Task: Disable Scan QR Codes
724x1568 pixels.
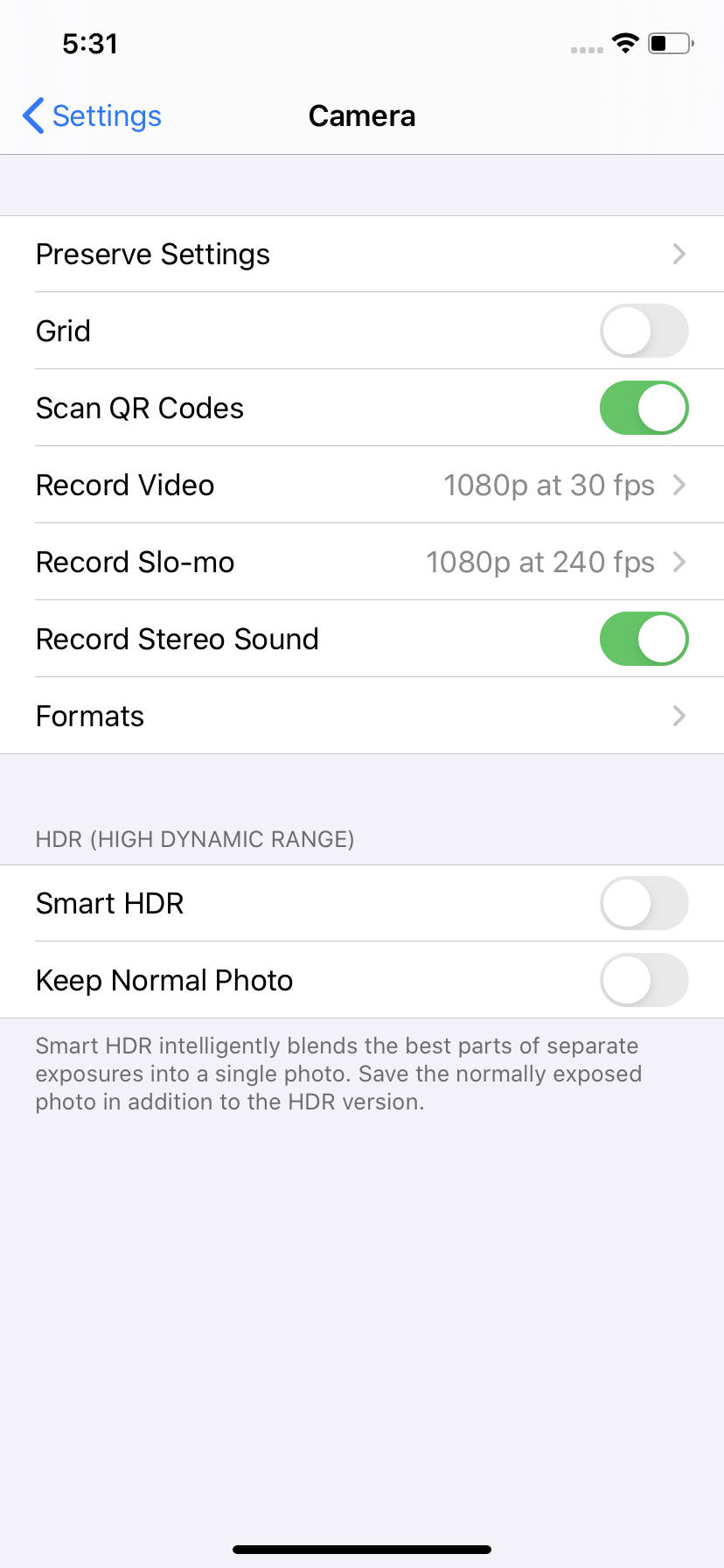Action: click(x=644, y=408)
